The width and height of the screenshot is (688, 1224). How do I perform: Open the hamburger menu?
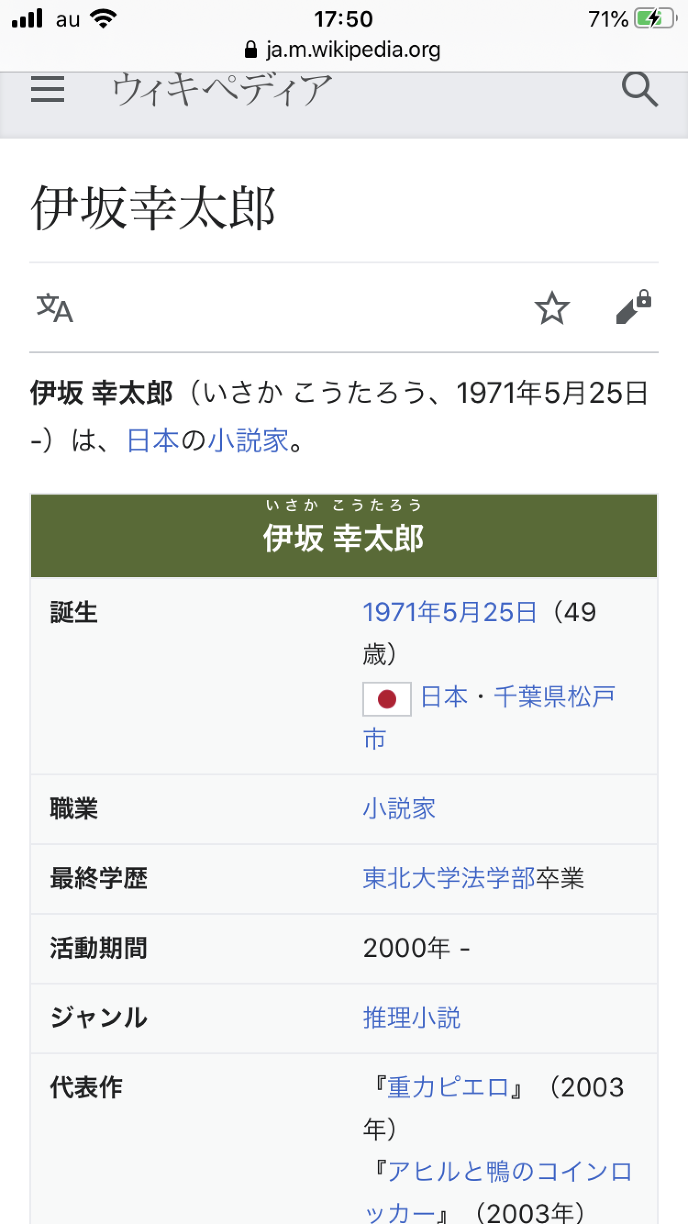pos(47,90)
